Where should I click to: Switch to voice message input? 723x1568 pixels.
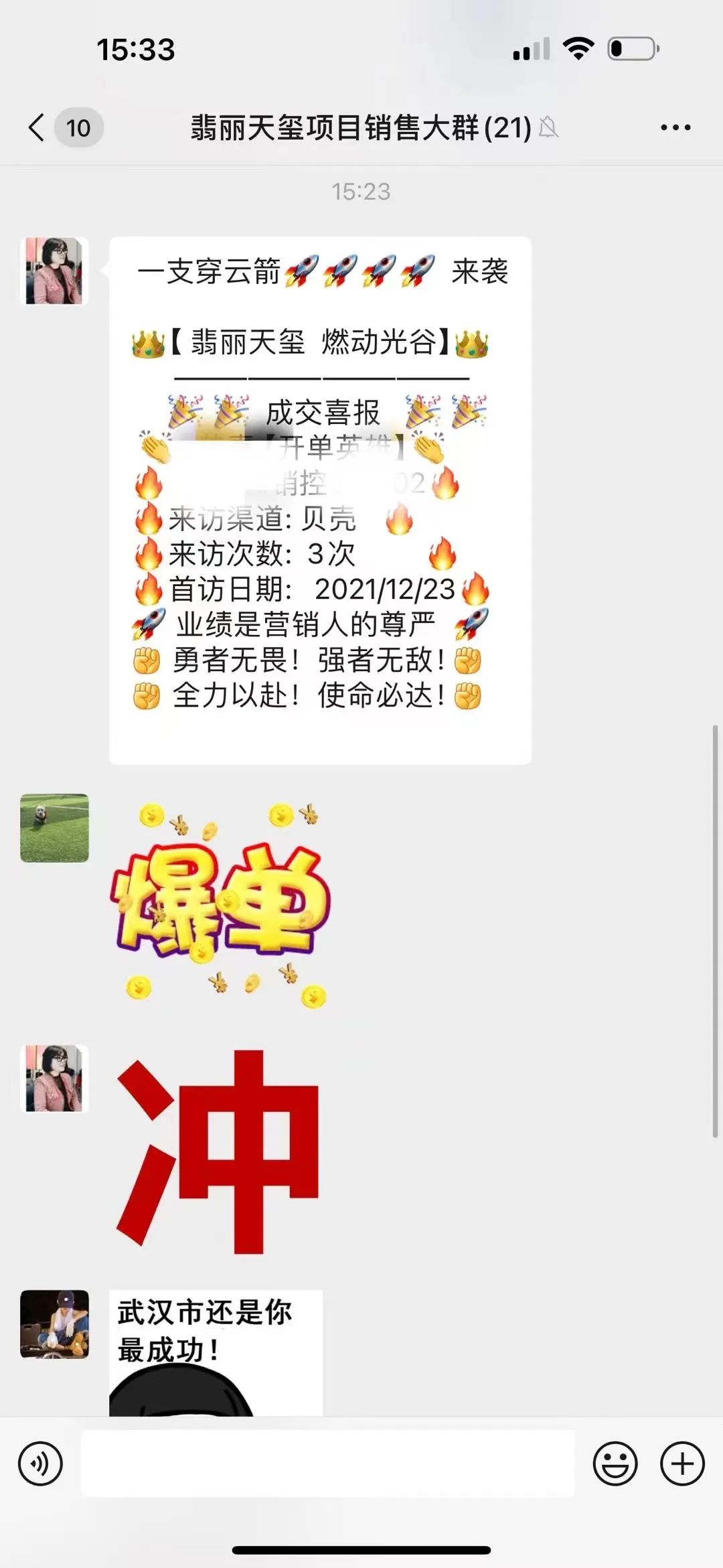(40, 1464)
